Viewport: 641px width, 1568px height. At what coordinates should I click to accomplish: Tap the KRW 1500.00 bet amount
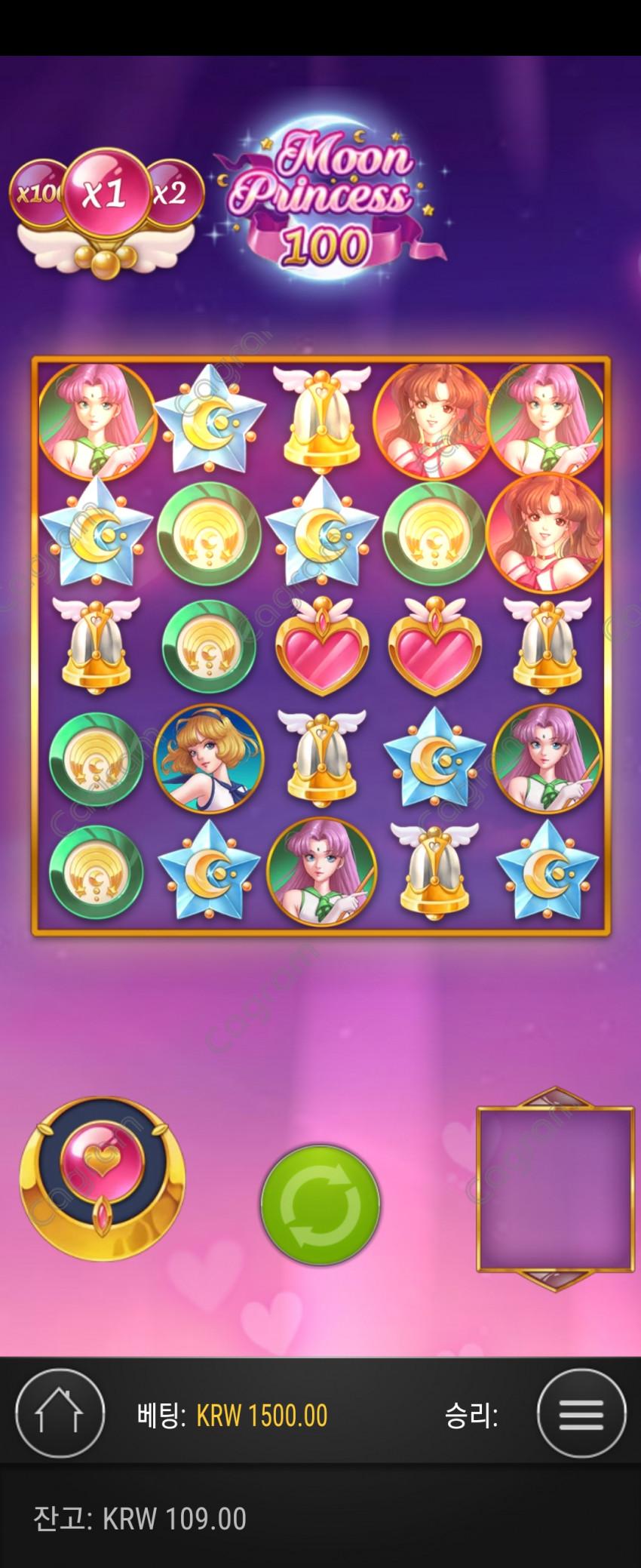(x=262, y=1416)
